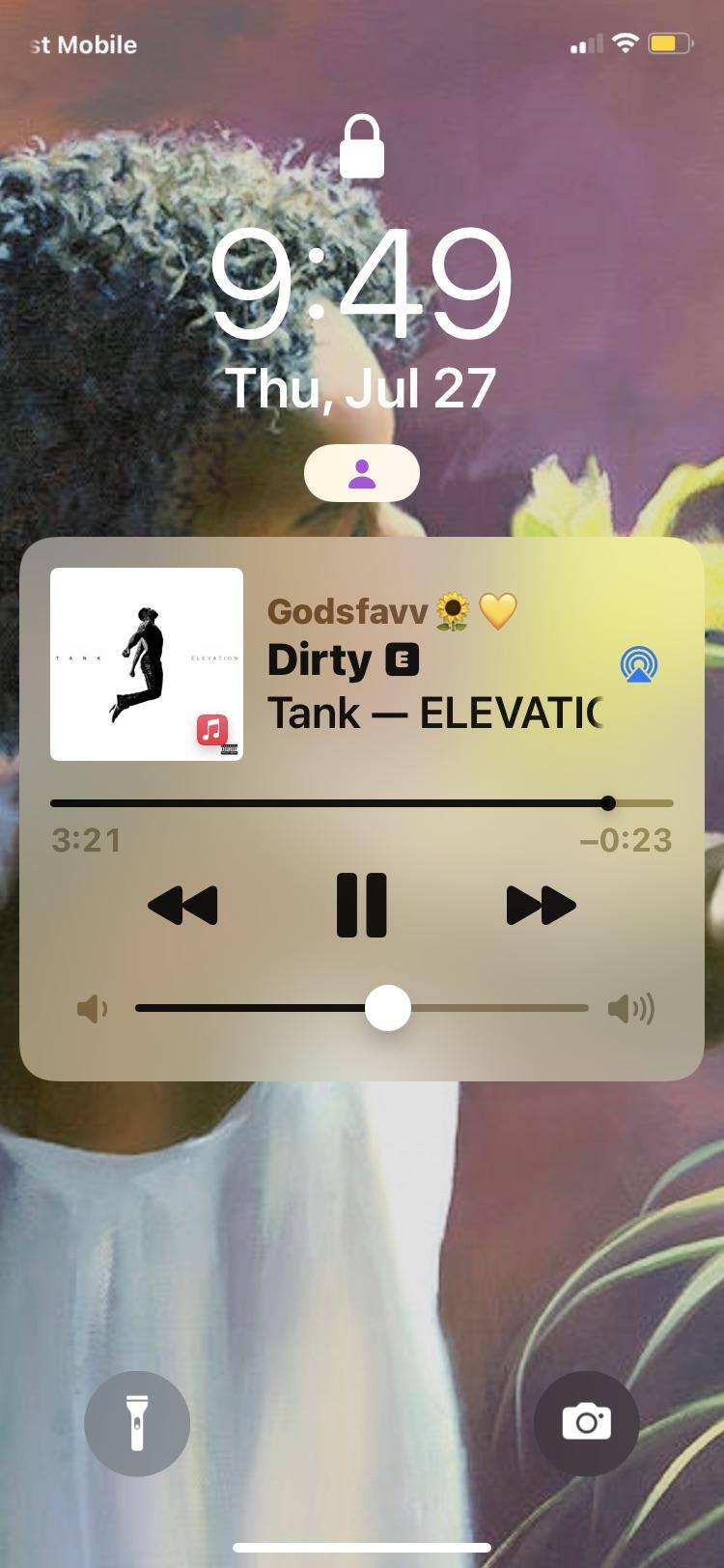
Task: Open the Tank ELEVATION album artwork
Action: 147,664
